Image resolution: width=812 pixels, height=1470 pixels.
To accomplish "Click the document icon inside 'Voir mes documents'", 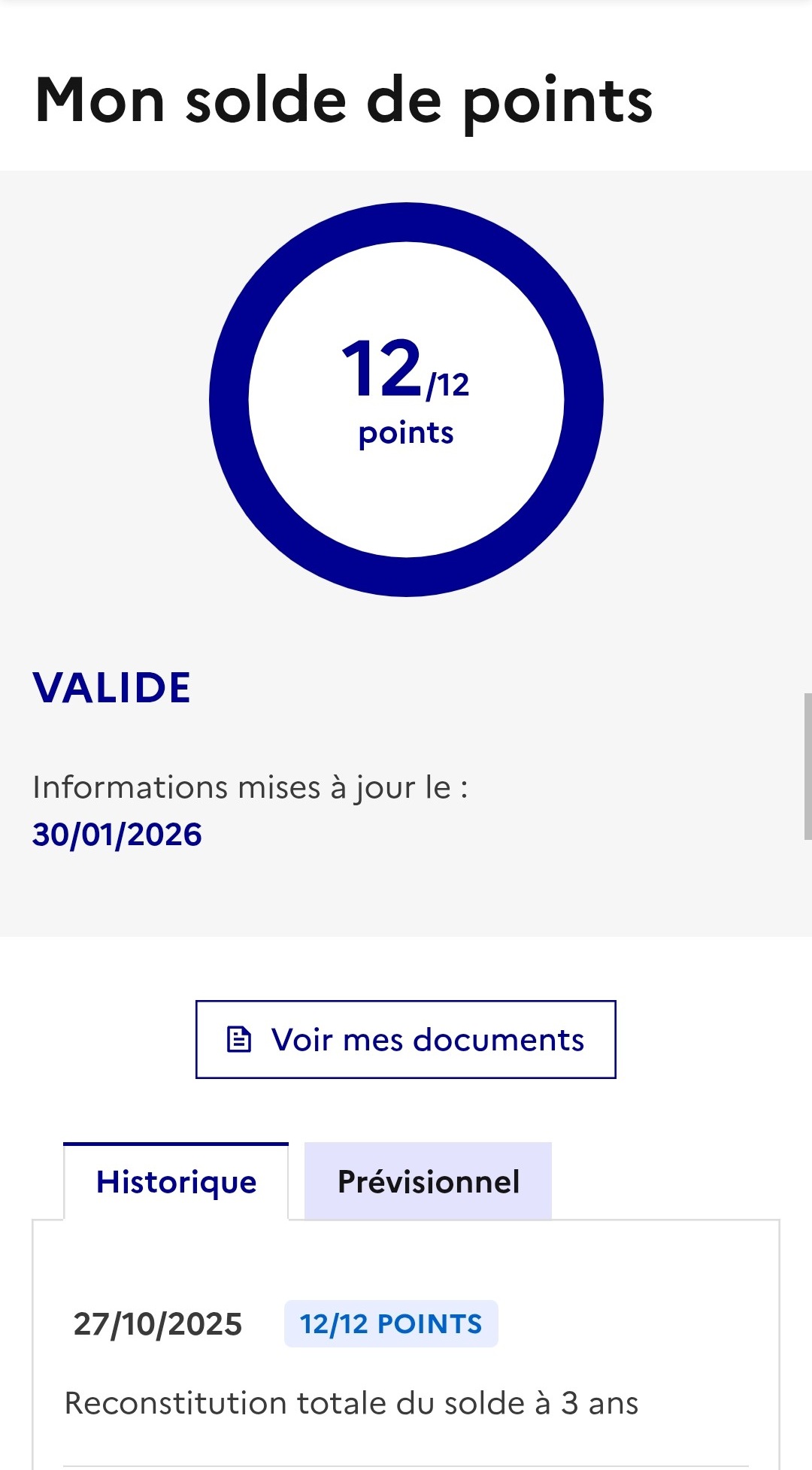I will coord(238,1040).
